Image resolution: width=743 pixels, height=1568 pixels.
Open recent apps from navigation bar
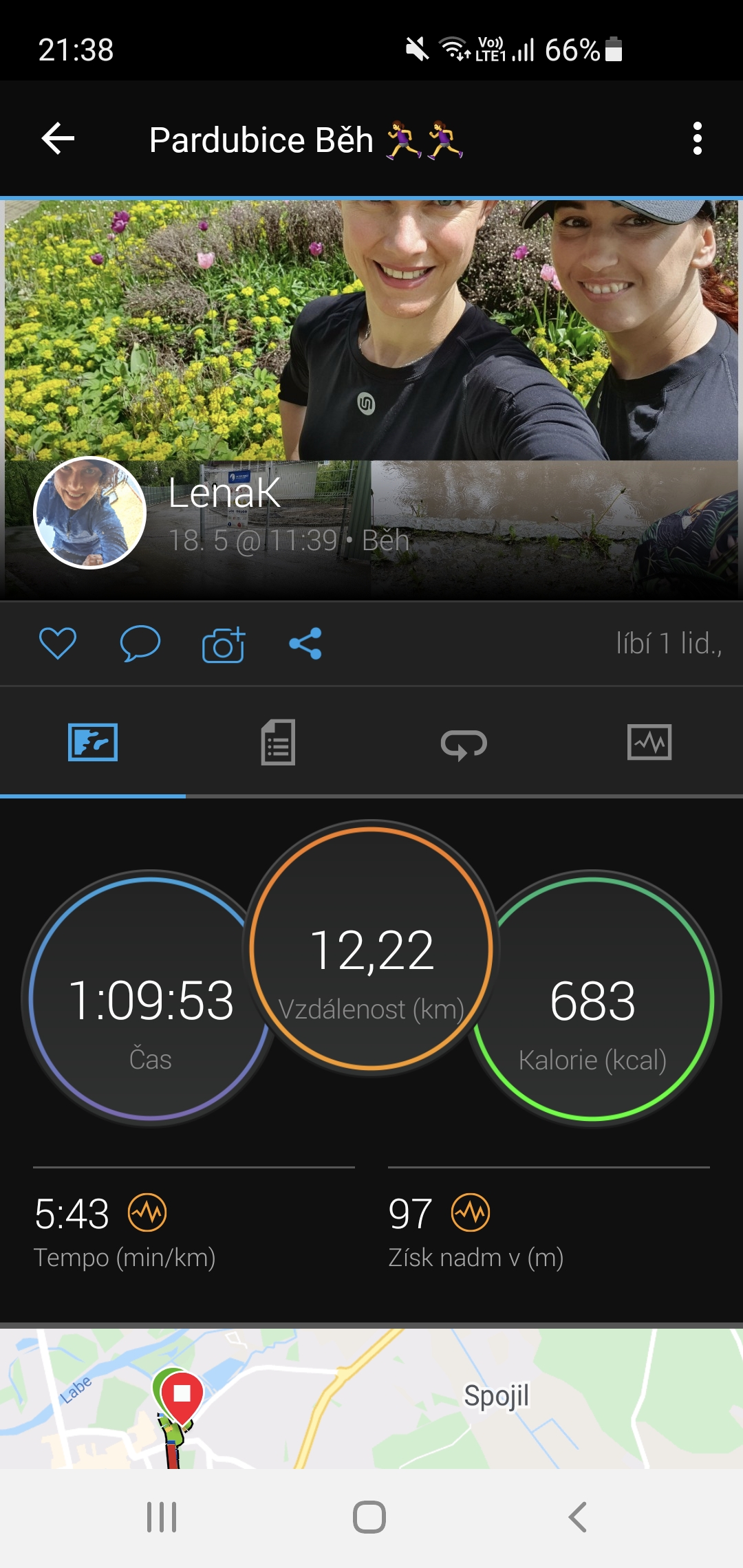point(162,1517)
